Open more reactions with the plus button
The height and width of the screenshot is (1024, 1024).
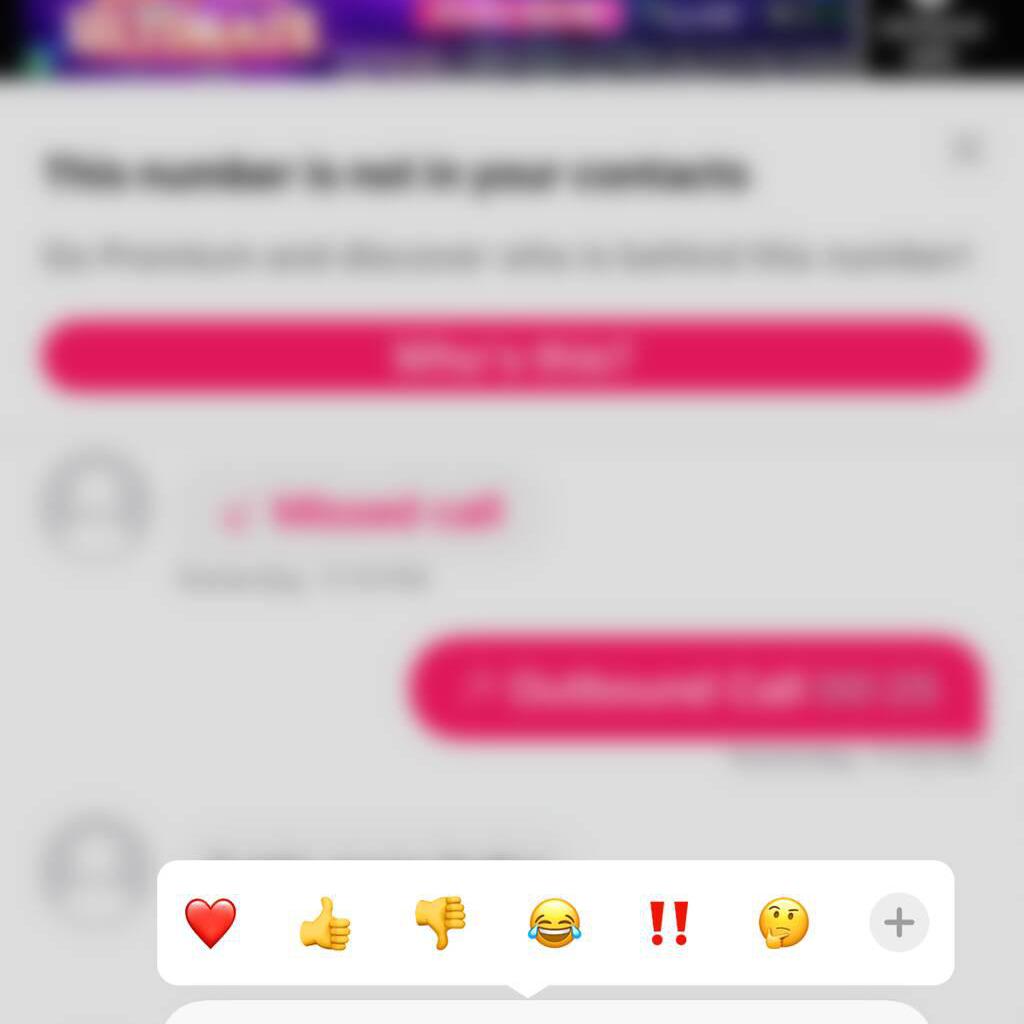point(898,922)
